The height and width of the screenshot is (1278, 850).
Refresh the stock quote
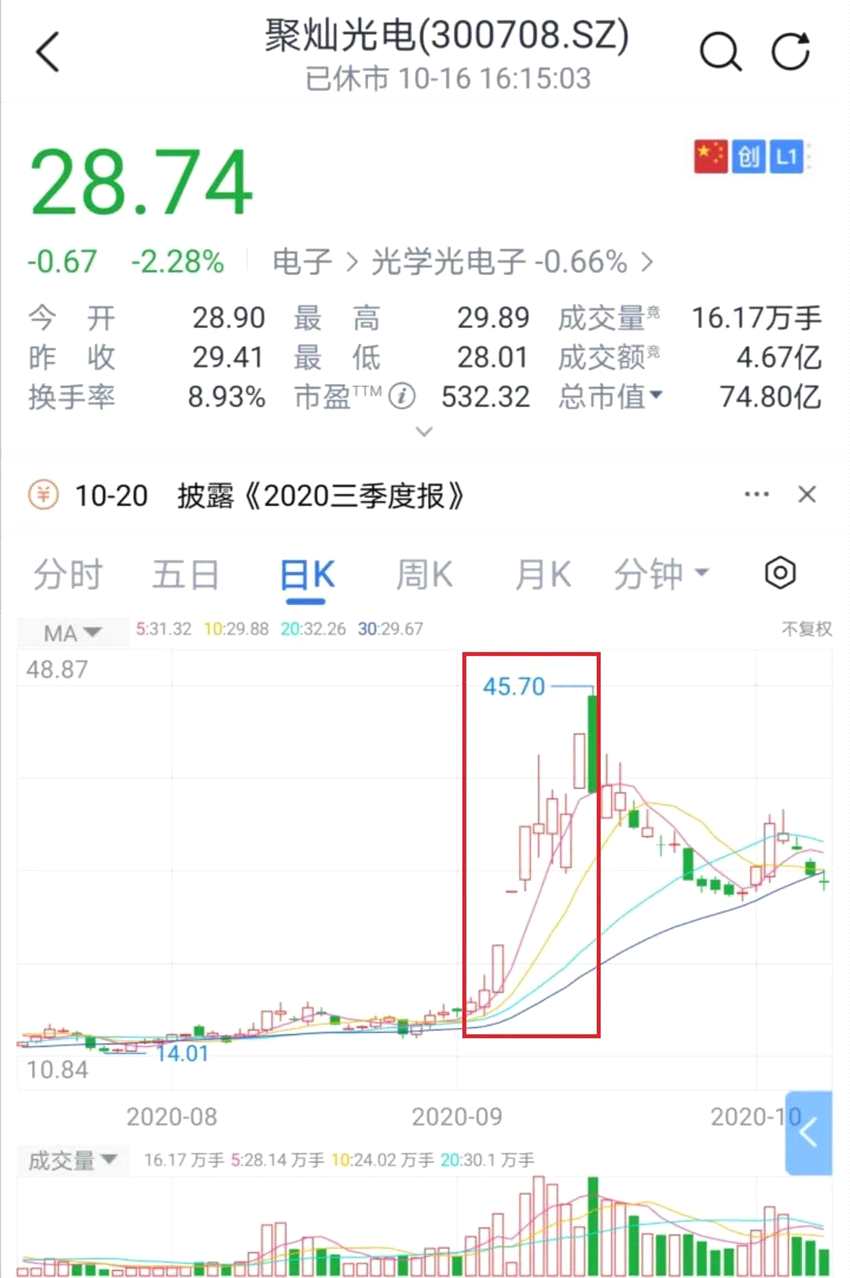791,50
